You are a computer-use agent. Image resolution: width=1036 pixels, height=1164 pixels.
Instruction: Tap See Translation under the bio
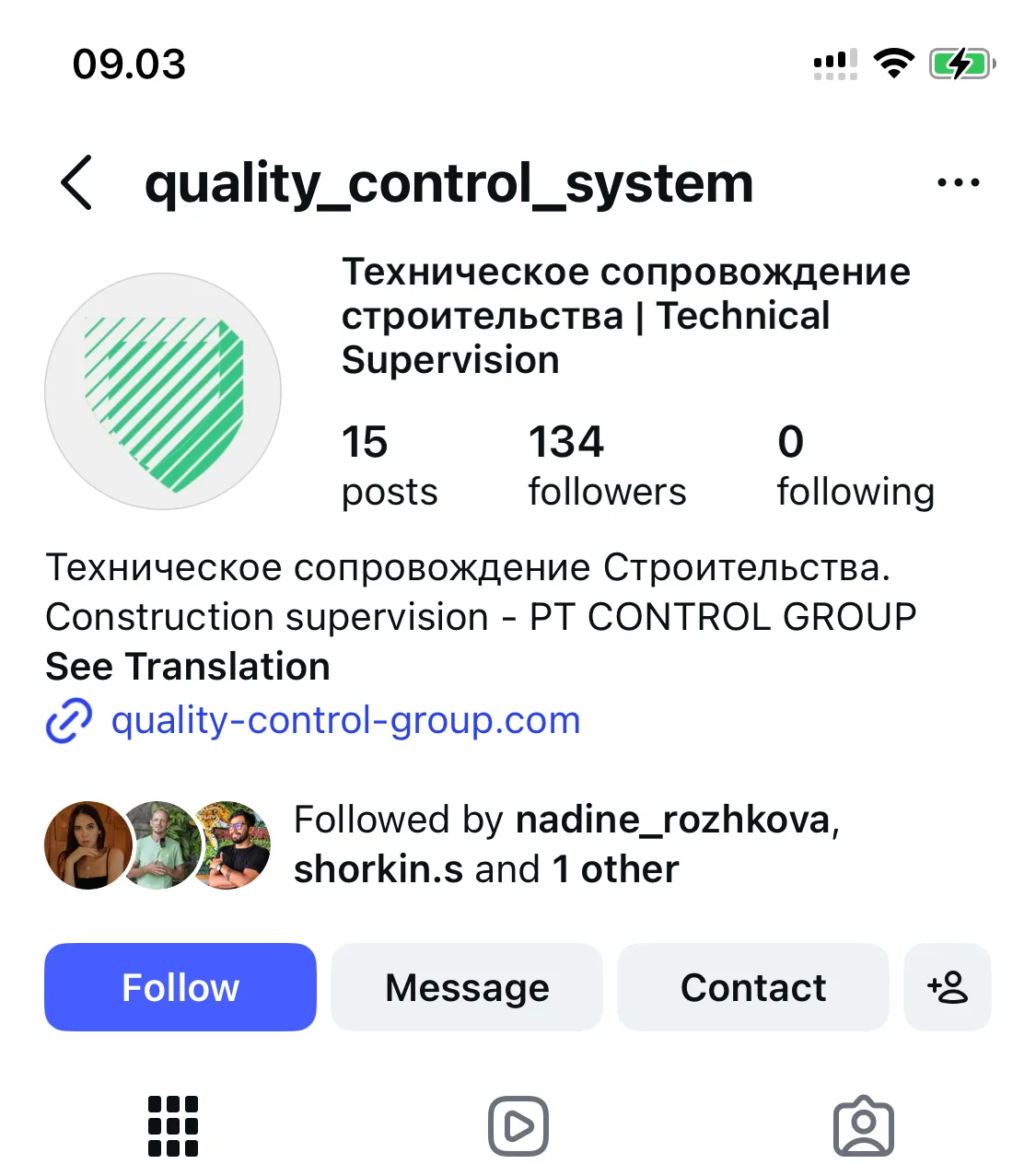188,667
